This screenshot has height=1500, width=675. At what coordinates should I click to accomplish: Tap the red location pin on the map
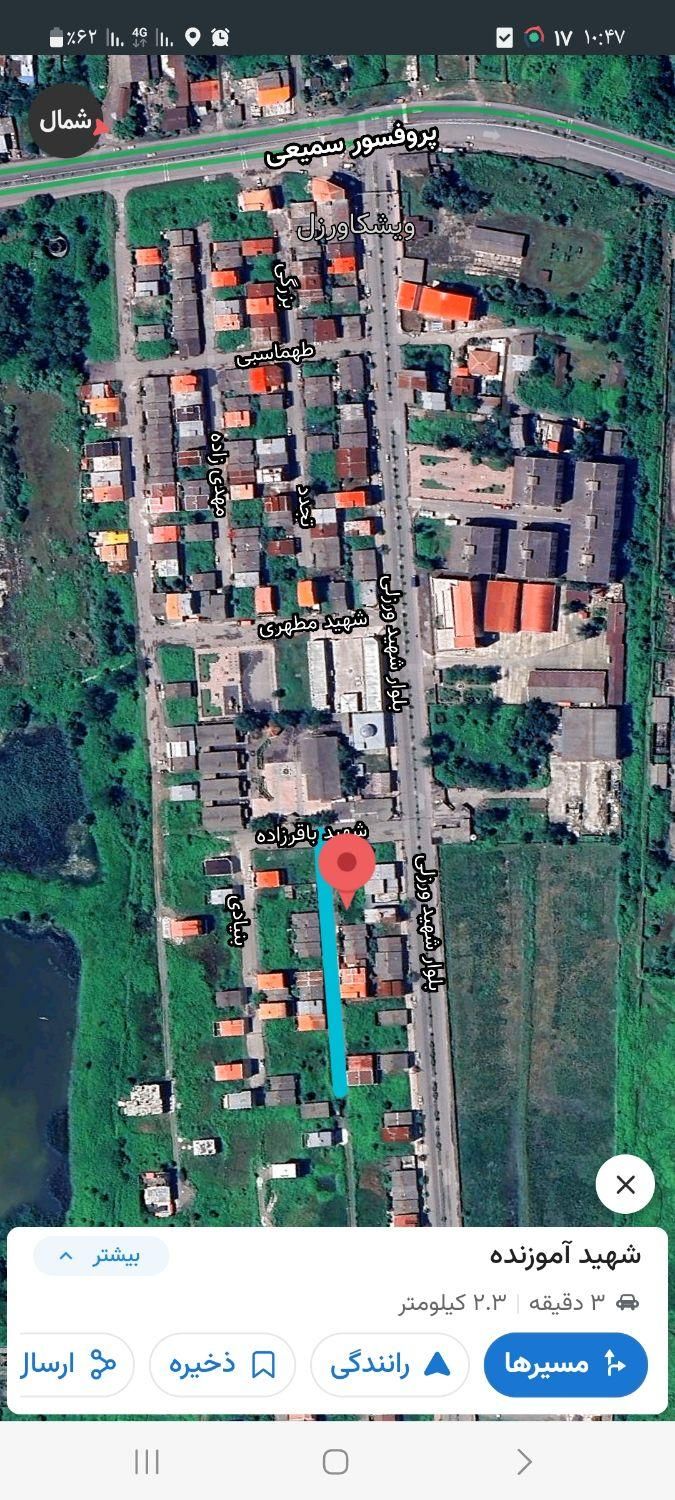click(x=347, y=867)
